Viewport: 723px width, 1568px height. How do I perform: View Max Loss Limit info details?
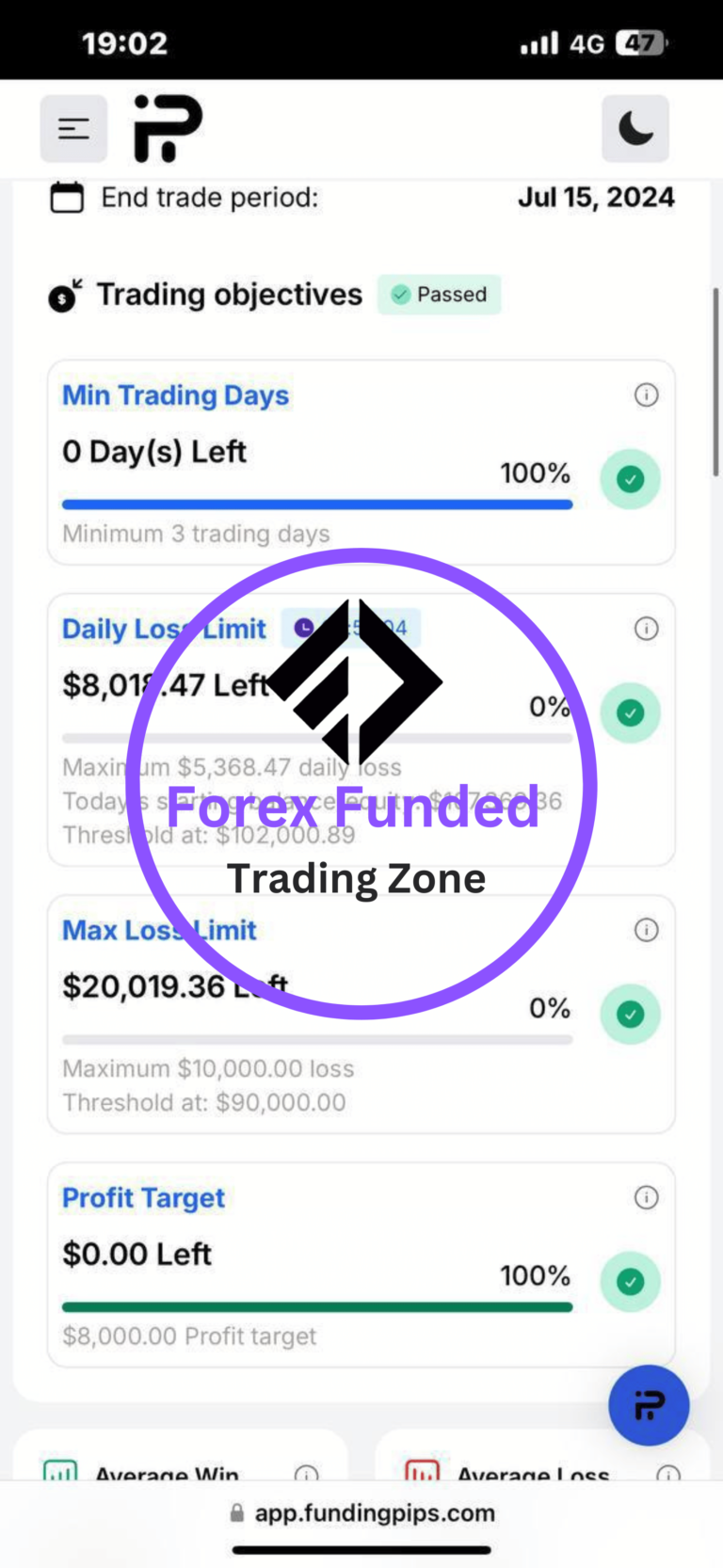pos(647,930)
